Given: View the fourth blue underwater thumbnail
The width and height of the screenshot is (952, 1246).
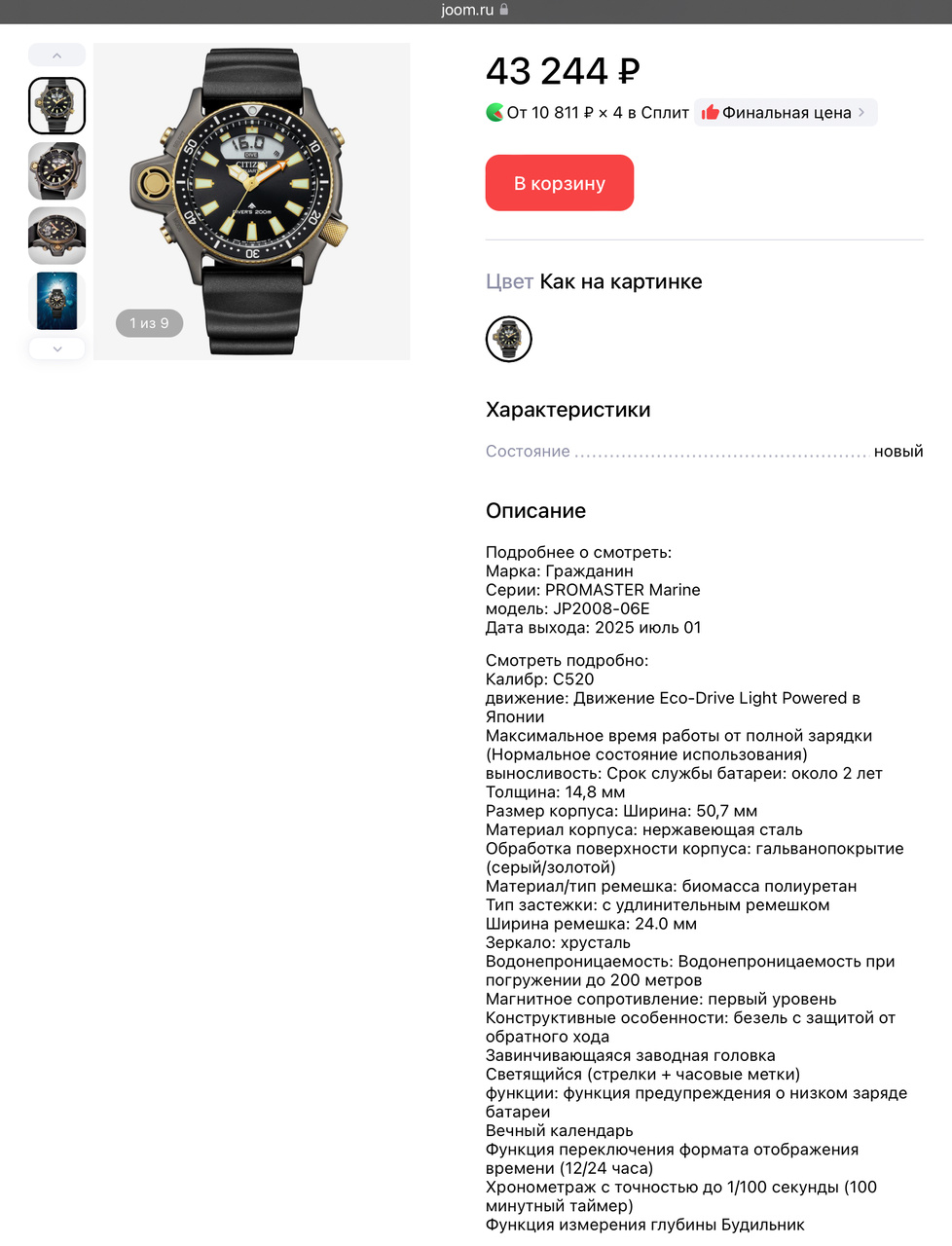Looking at the screenshot, I should [56, 301].
